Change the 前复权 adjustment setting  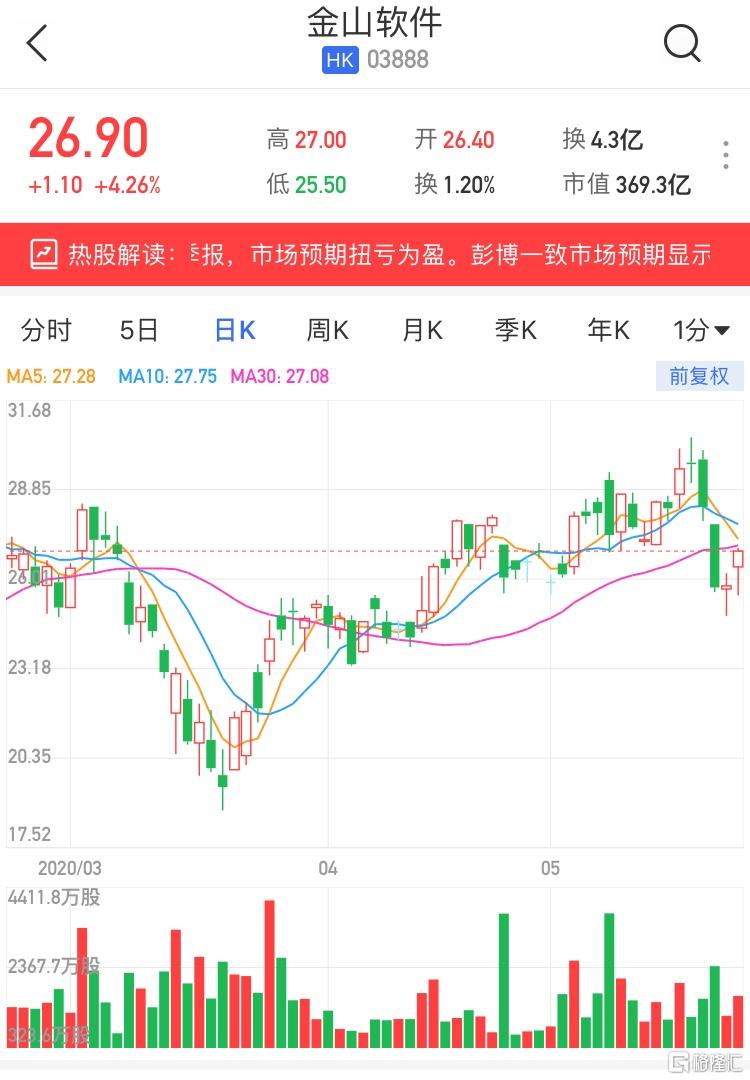tap(699, 377)
